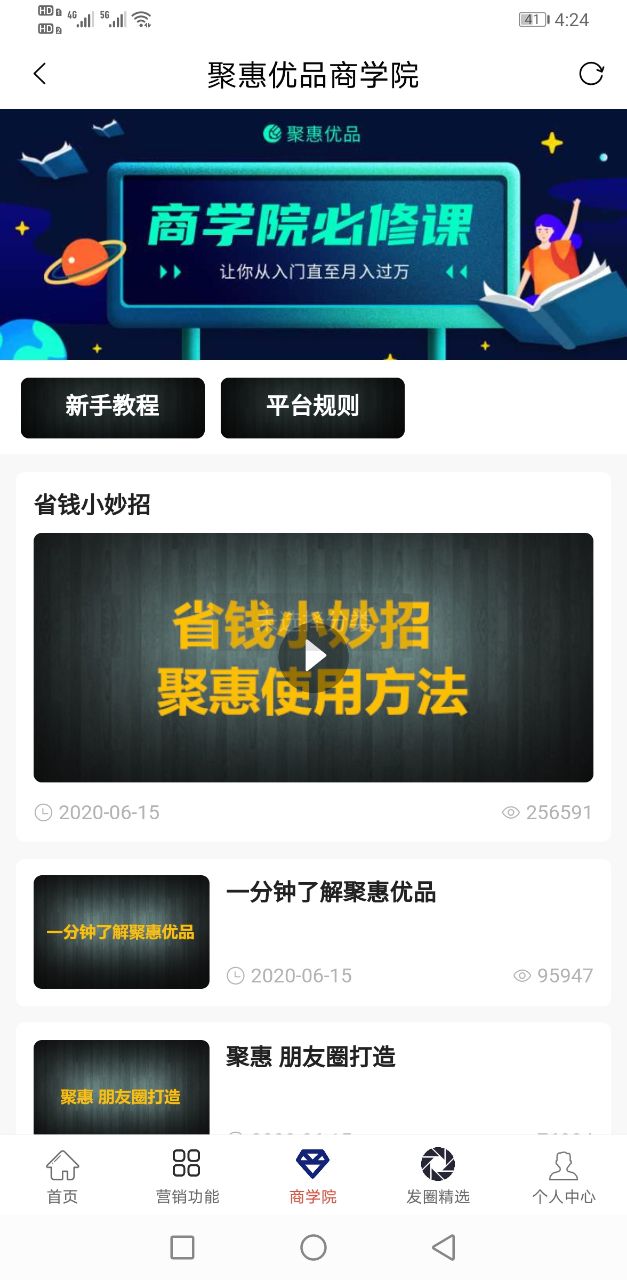Screen dimensions: 627x1280
Task: Play the 省钱小妙招 video
Action: click(x=314, y=657)
